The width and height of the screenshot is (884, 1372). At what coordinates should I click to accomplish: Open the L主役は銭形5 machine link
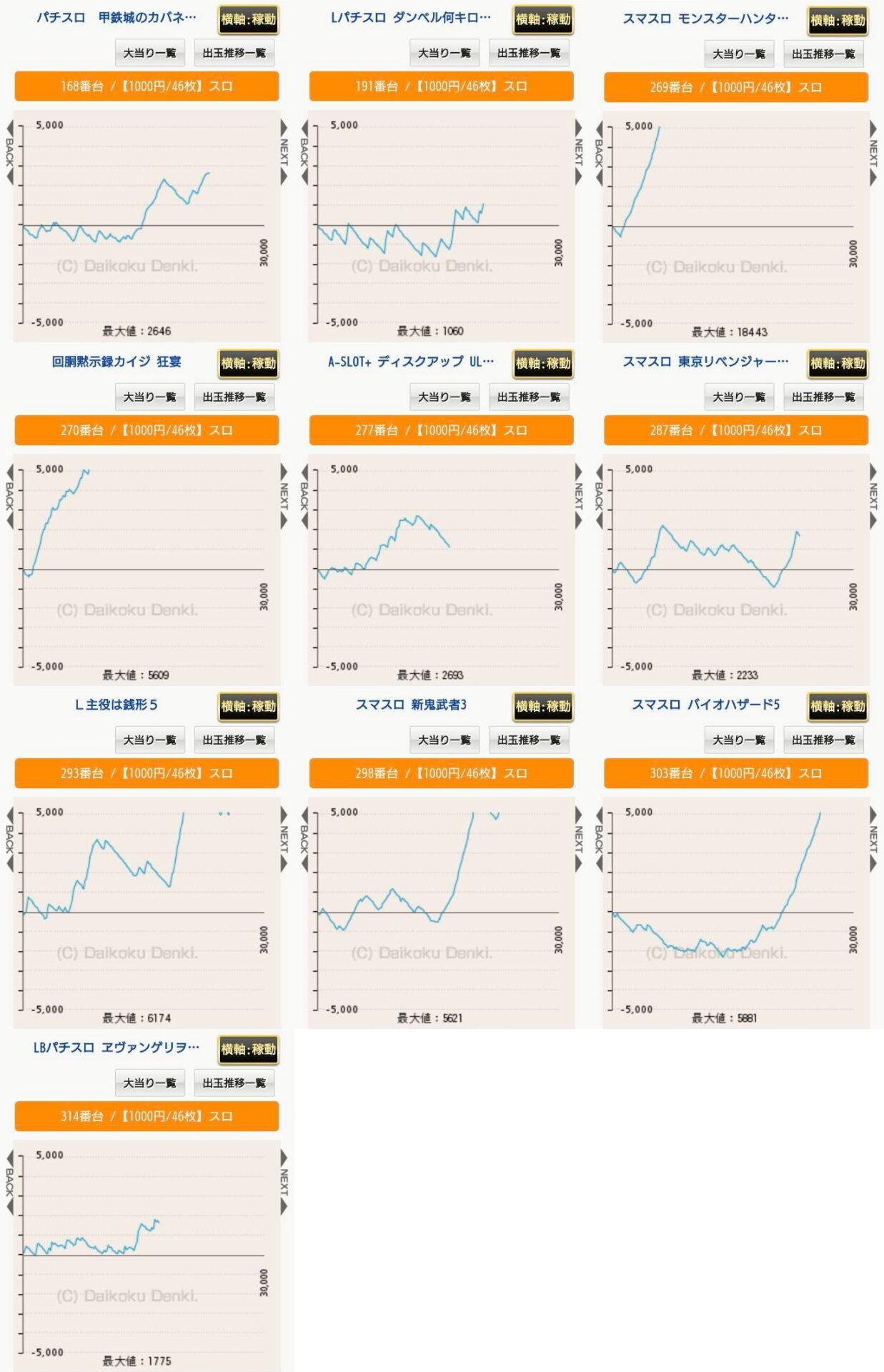pyautogui.click(x=116, y=705)
